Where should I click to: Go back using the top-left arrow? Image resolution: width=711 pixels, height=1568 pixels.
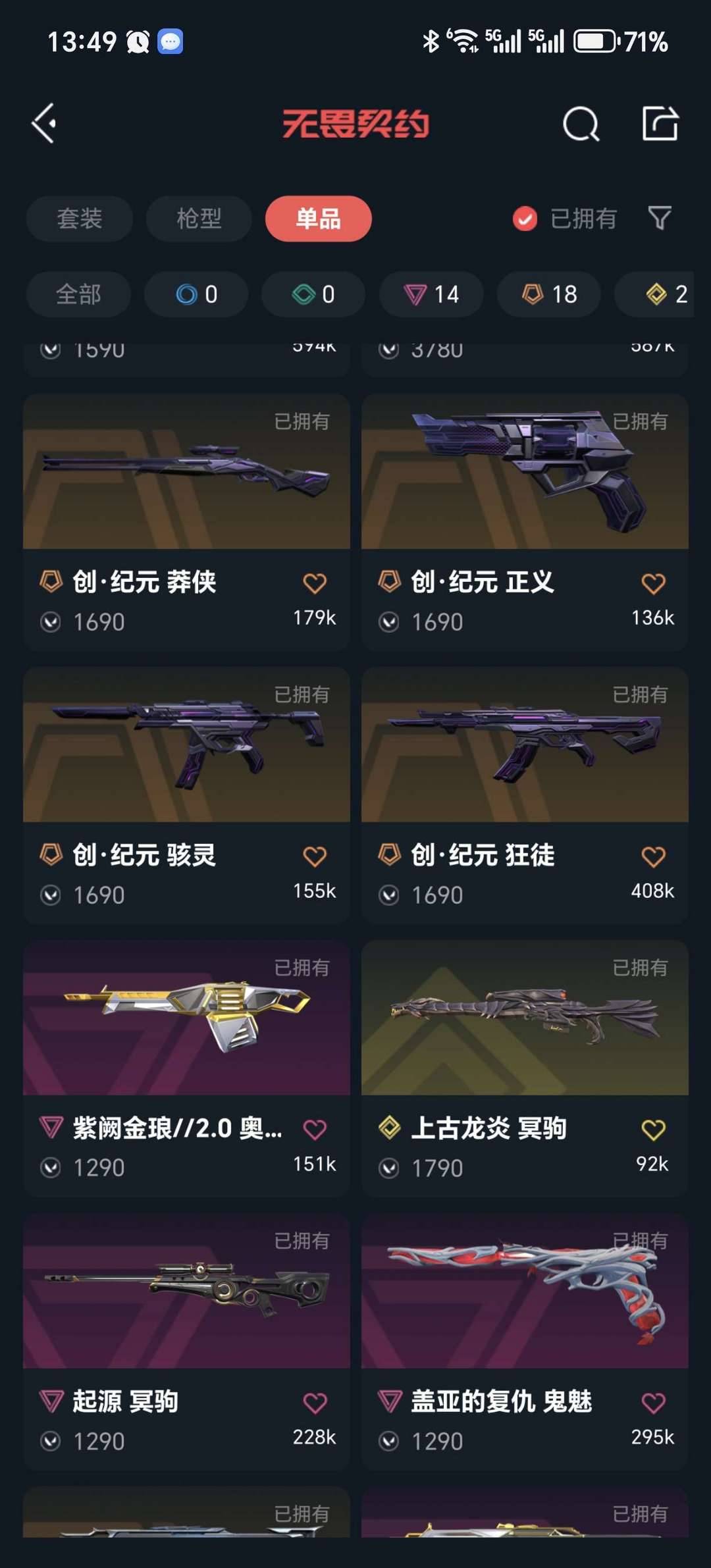click(x=44, y=123)
